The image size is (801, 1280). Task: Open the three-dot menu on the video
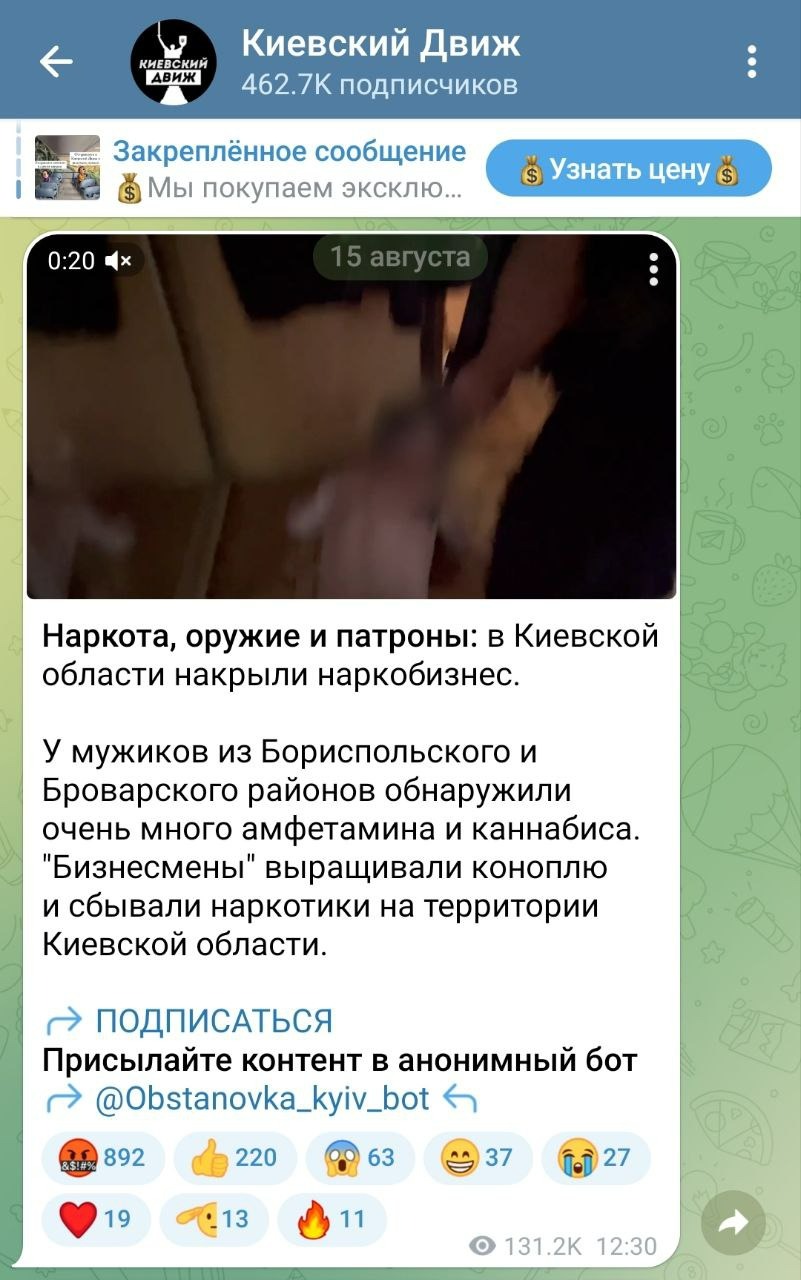(x=653, y=270)
